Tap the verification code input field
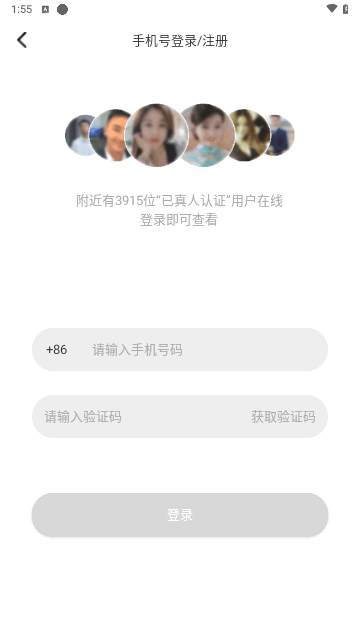 coord(139,417)
